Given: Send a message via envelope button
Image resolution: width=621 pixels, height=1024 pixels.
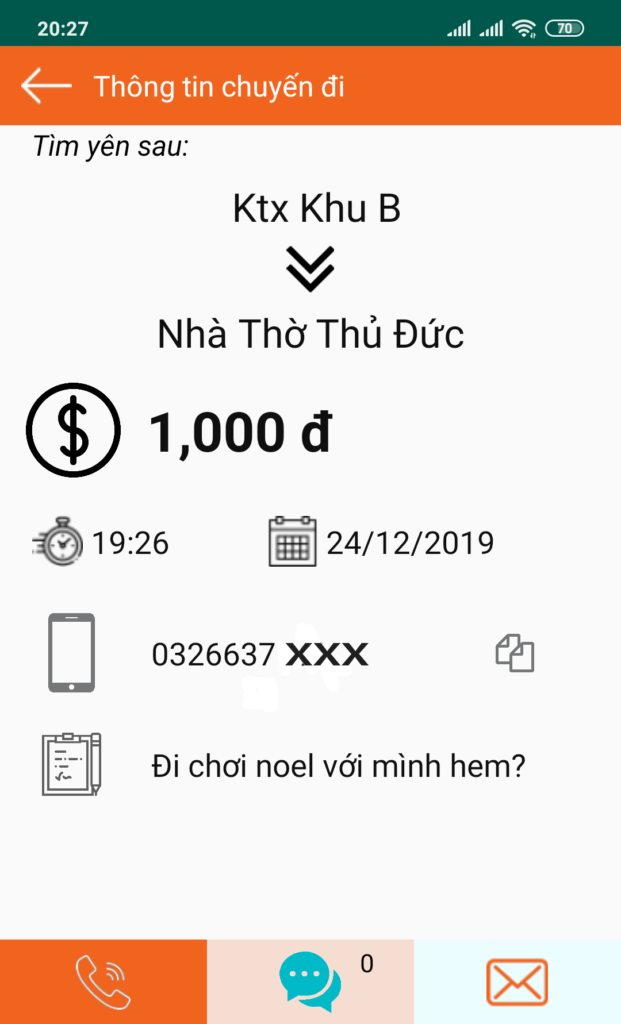Looking at the screenshot, I should (x=517, y=982).
